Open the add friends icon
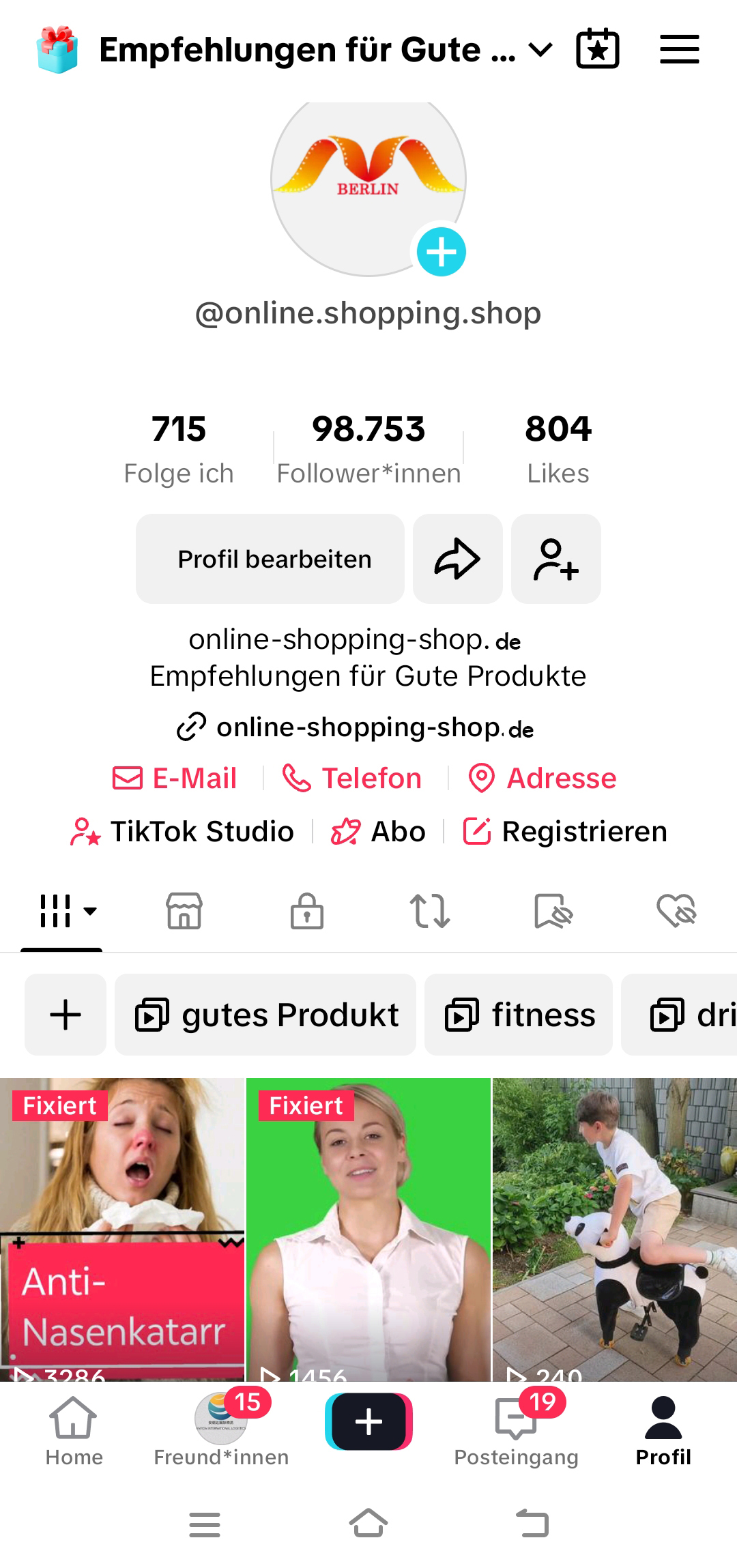 pyautogui.click(x=555, y=559)
